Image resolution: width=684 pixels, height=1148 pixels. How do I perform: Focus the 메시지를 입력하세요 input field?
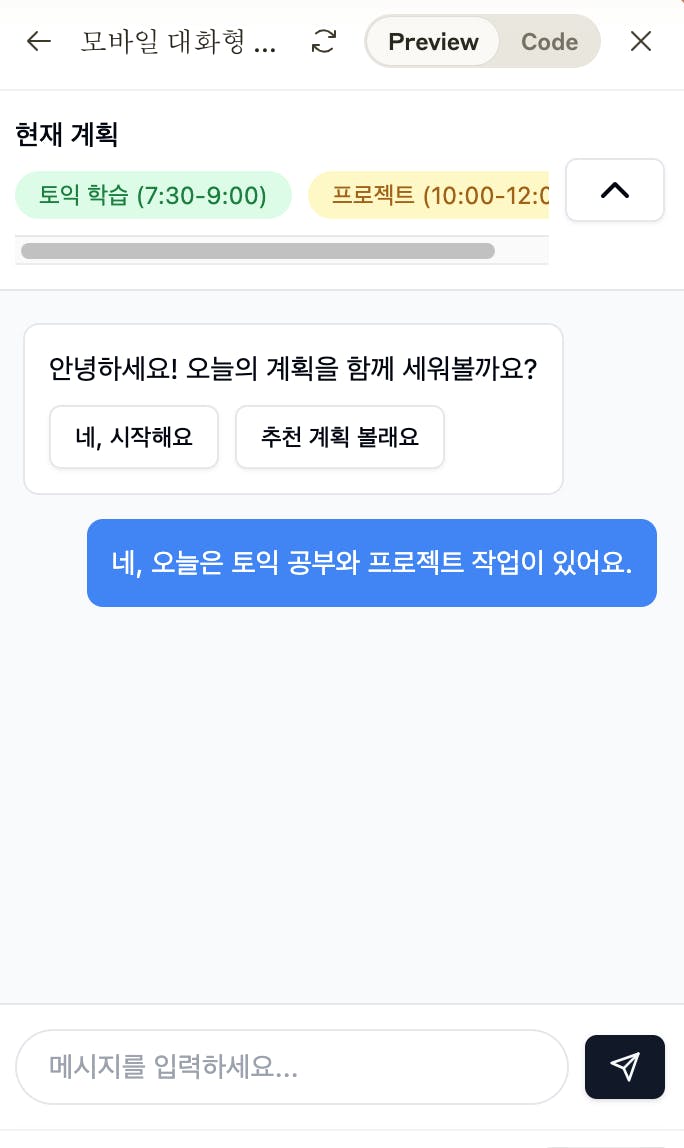click(291, 1067)
